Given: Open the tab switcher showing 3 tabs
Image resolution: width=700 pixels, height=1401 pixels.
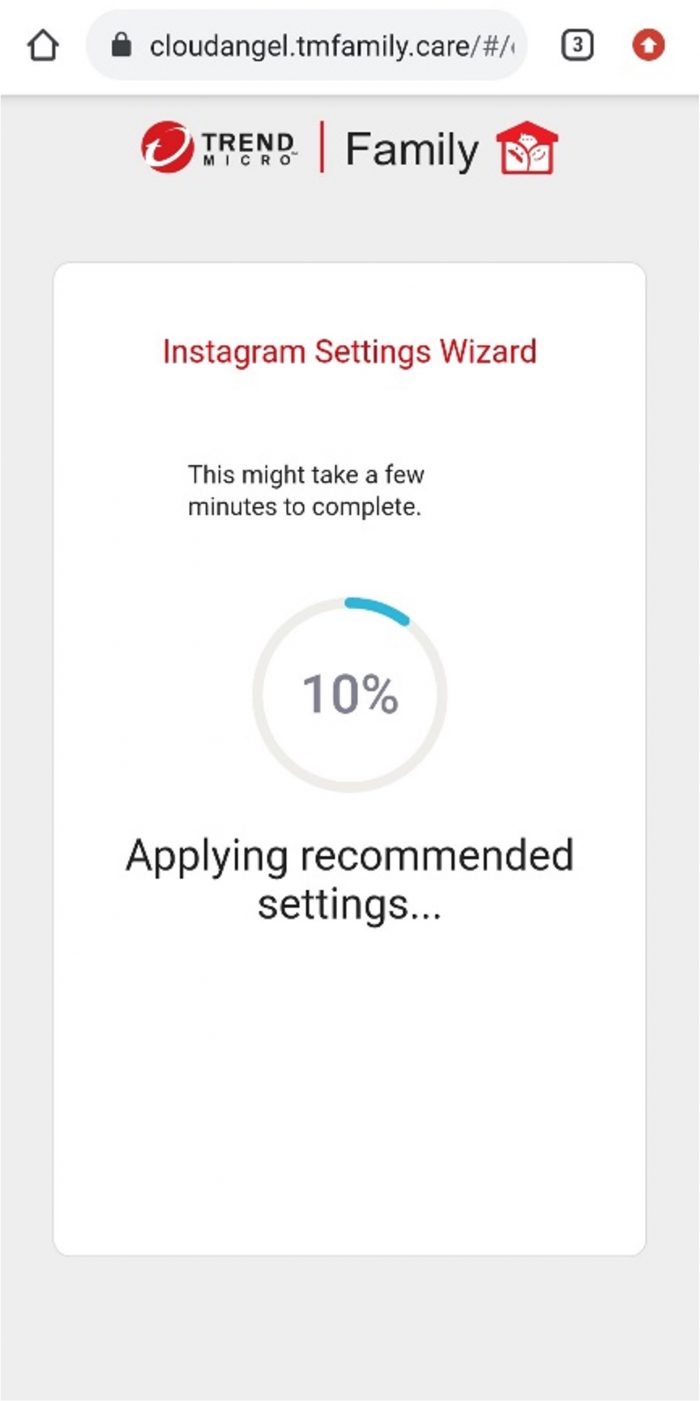Looking at the screenshot, I should (x=577, y=45).
